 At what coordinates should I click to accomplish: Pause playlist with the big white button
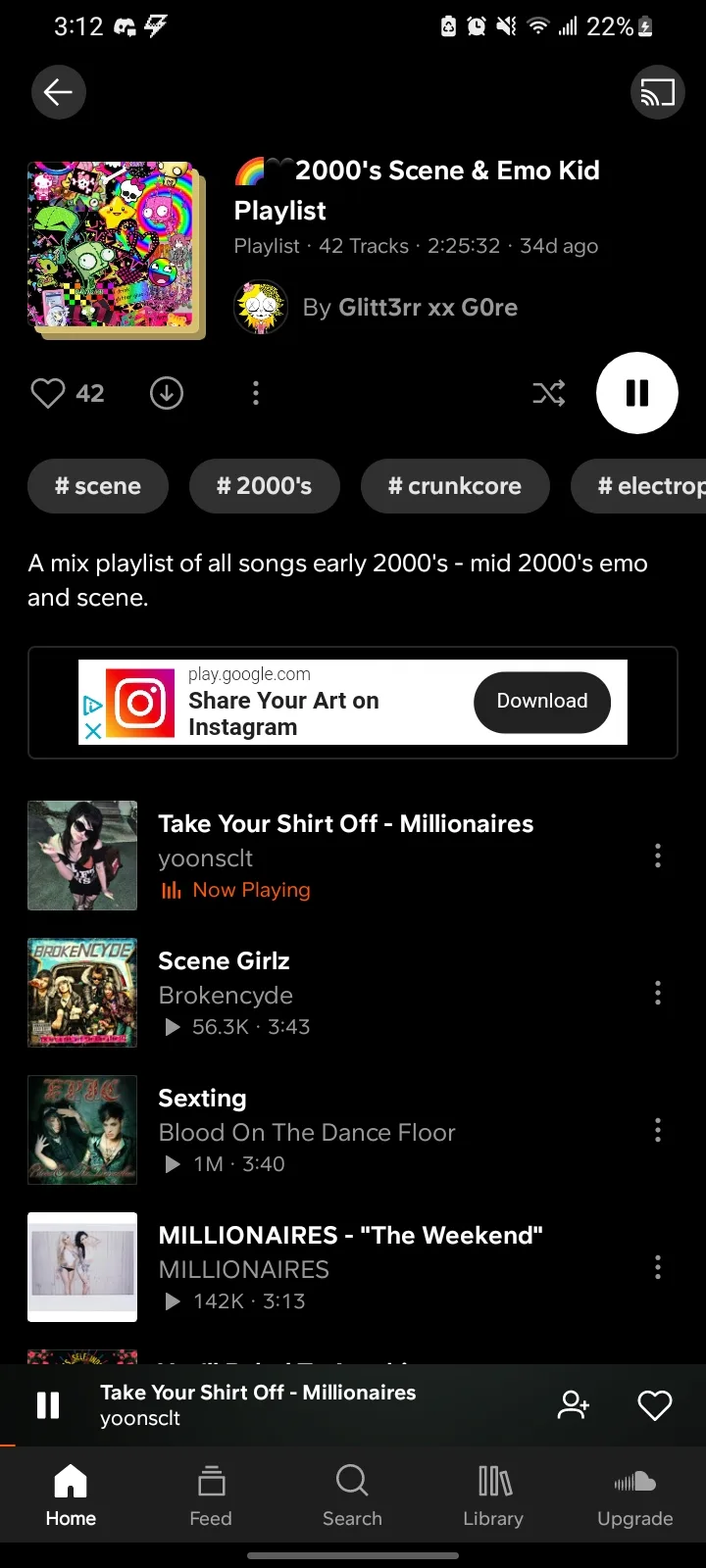(637, 393)
